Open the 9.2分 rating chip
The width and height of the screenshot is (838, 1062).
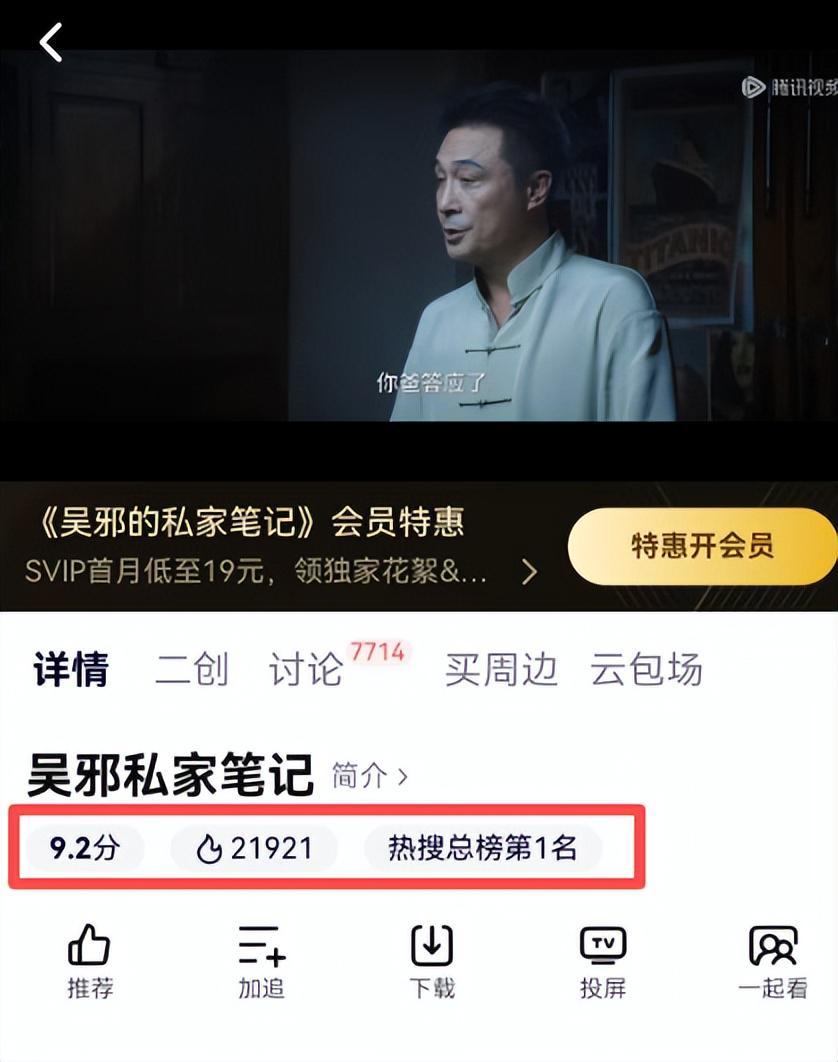85,849
